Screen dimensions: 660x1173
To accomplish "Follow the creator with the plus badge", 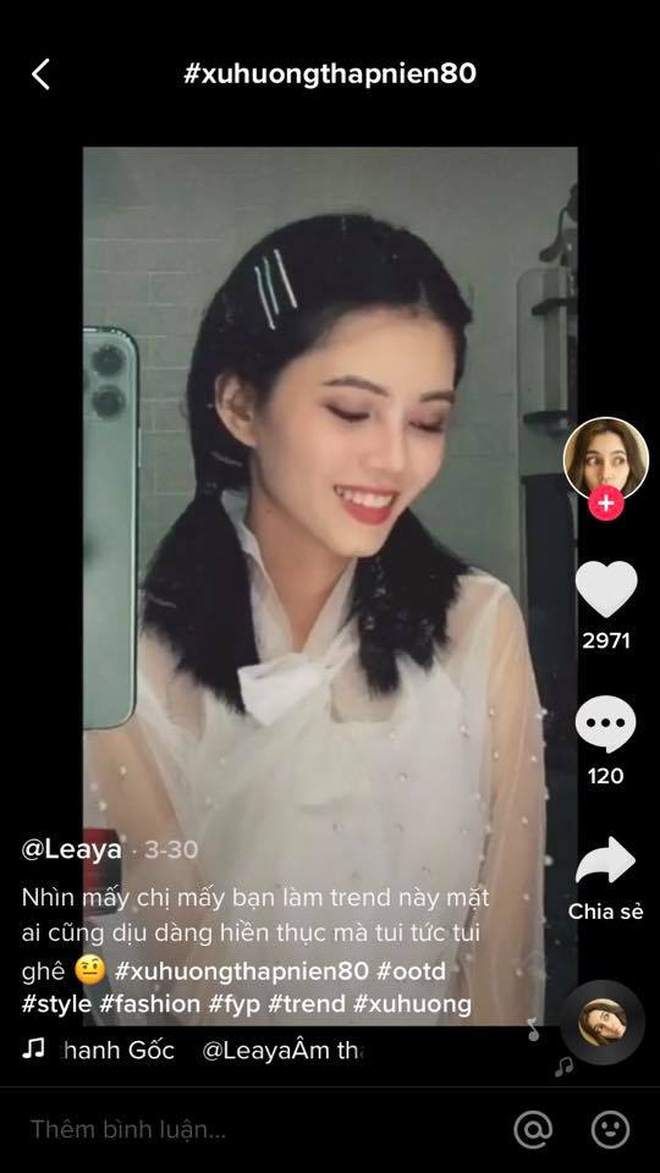I will [606, 503].
